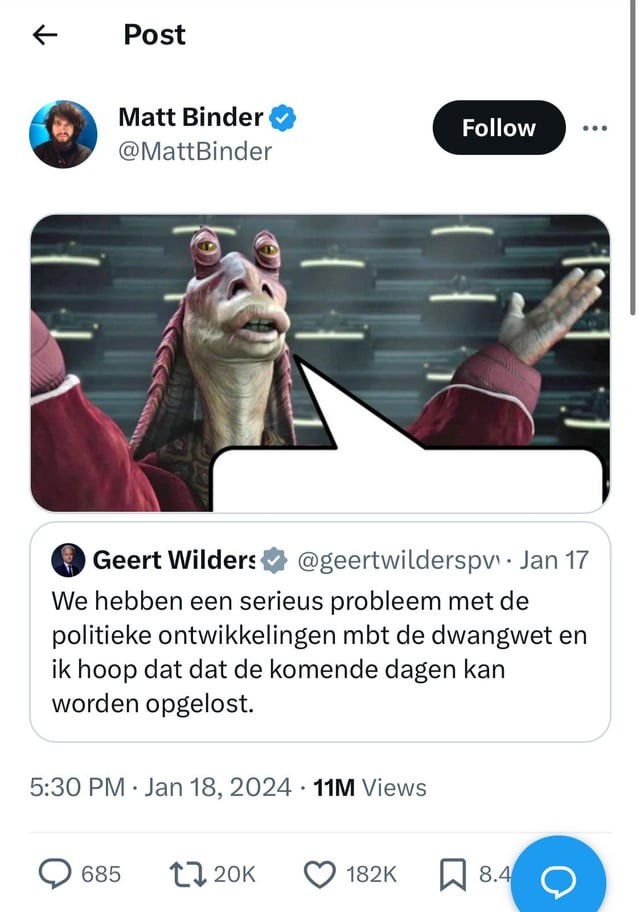Open the @MattBinder handle
The height and width of the screenshot is (912, 640).
tap(195, 151)
